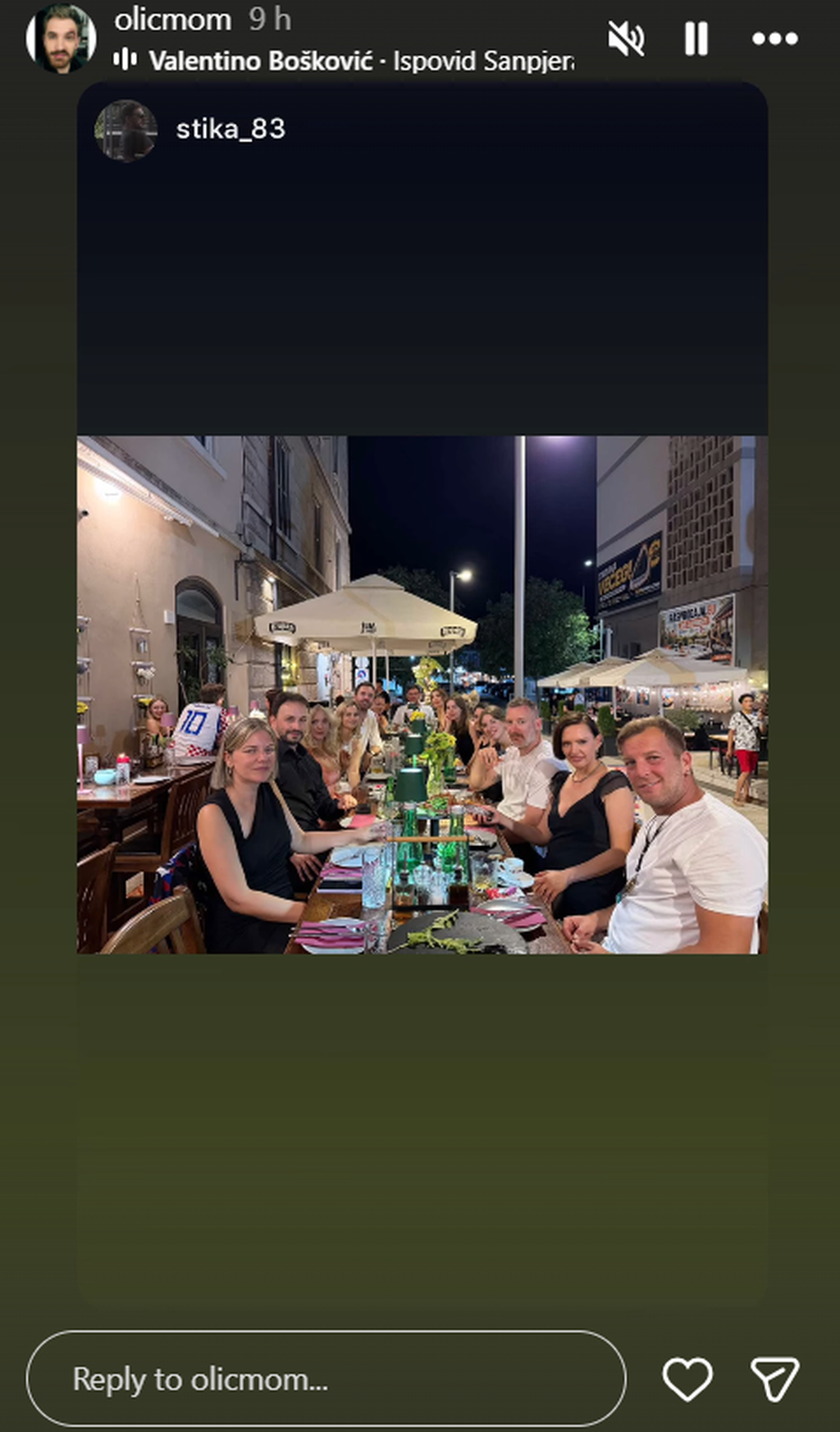Share the story via paper plane
840x1432 pixels.
[x=774, y=1379]
